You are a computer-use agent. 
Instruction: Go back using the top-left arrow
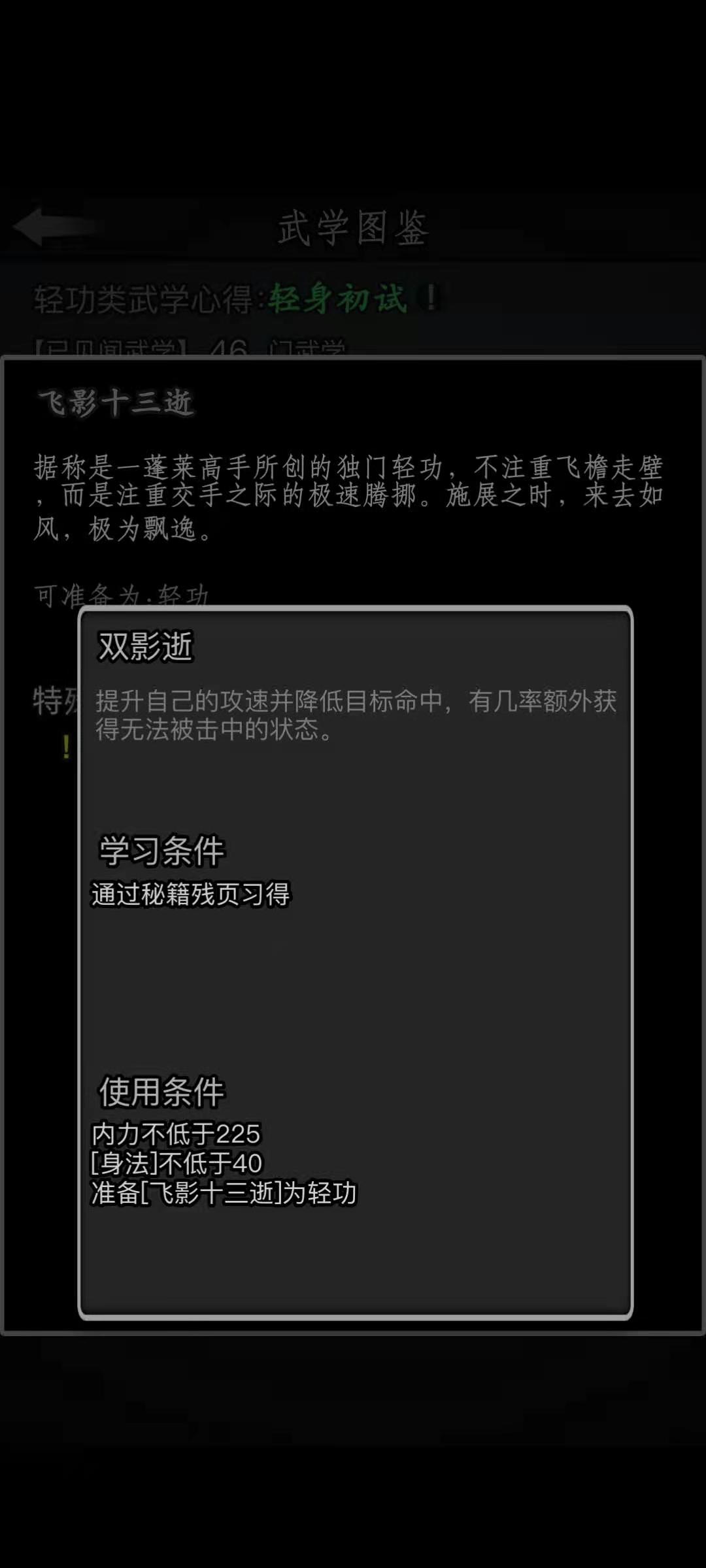click(x=52, y=226)
